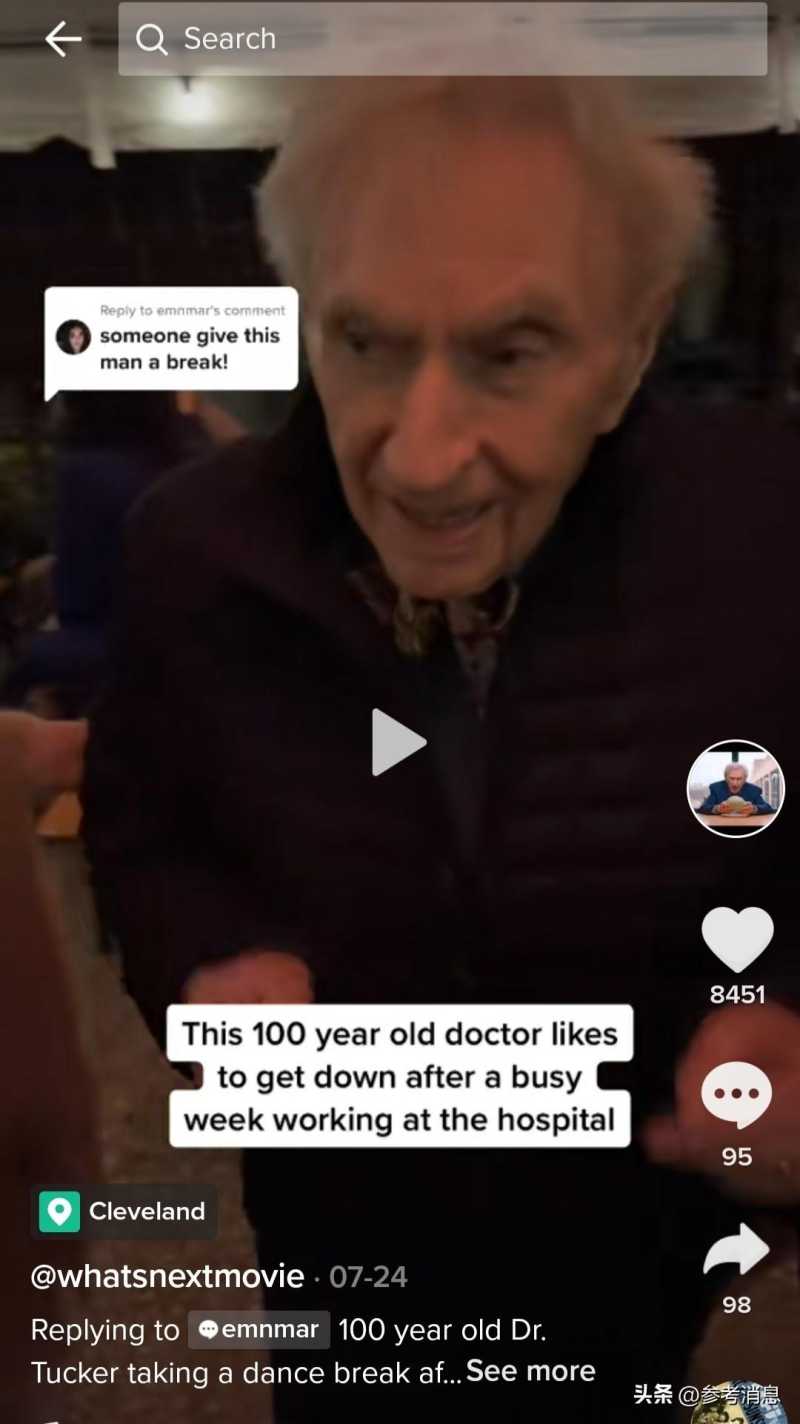Tap the emnmar mention in the caption
Screen dimensions: 800x1424
tap(259, 1330)
